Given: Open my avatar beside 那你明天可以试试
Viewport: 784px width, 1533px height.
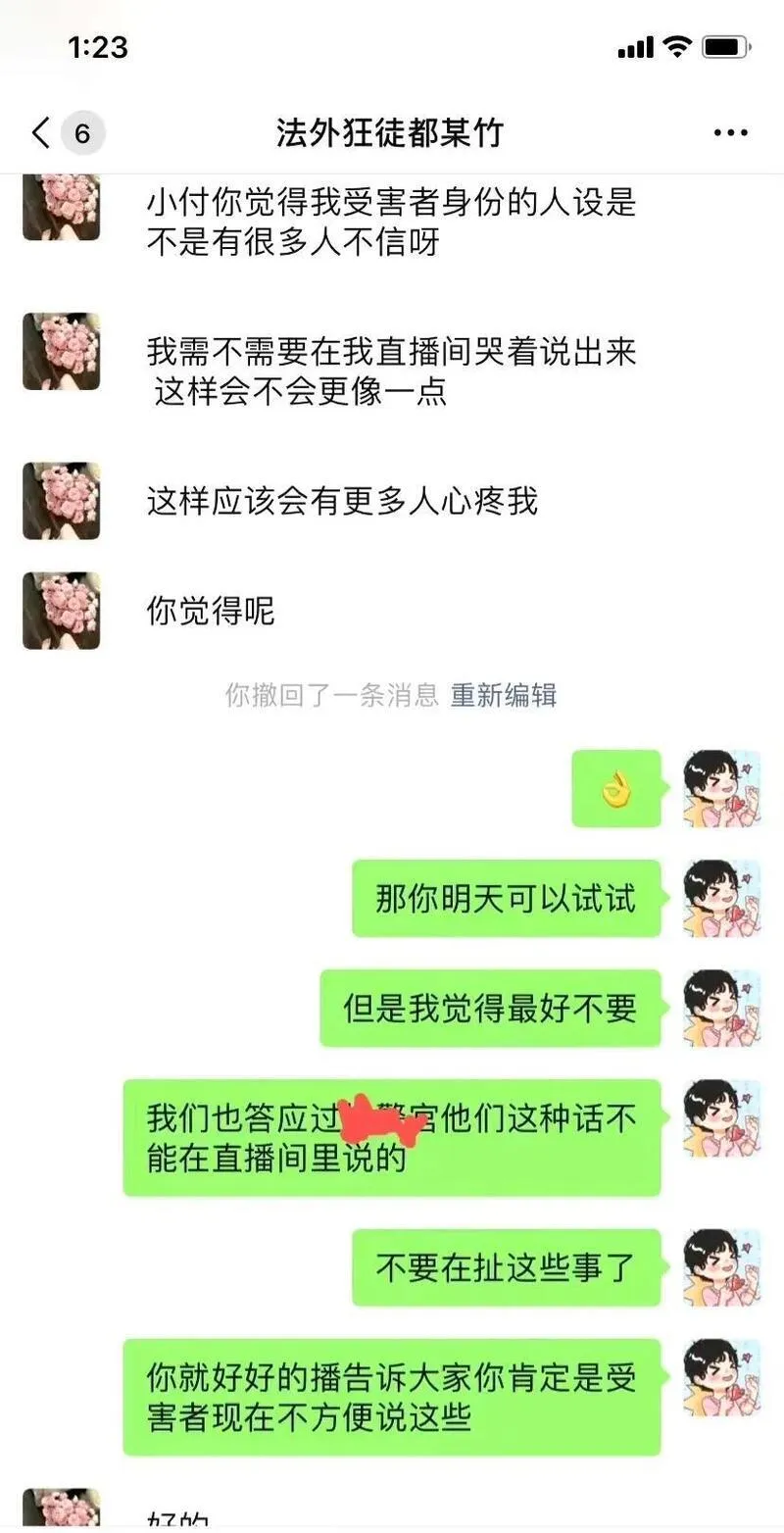Looking at the screenshot, I should [x=722, y=898].
